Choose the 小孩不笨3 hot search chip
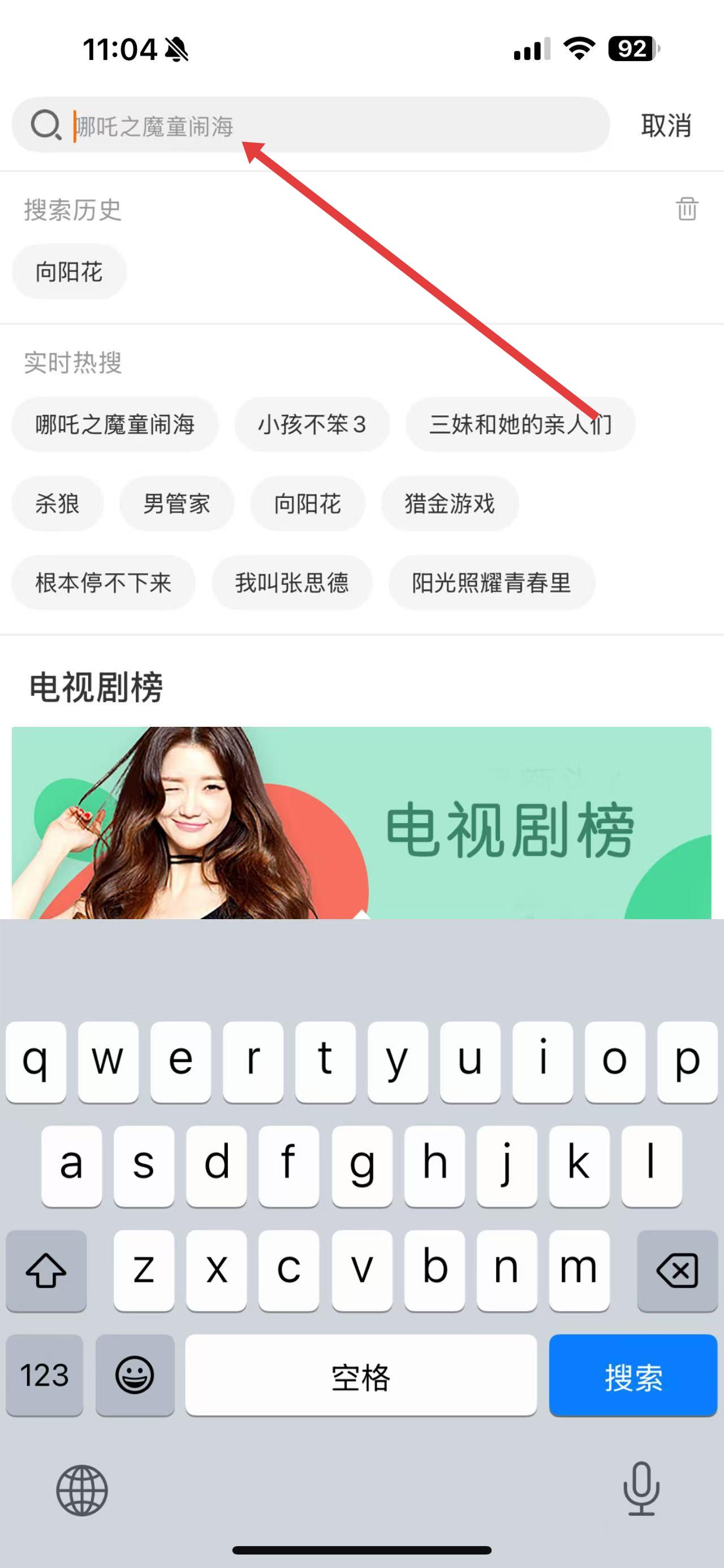Image resolution: width=724 pixels, height=1568 pixels. (311, 425)
